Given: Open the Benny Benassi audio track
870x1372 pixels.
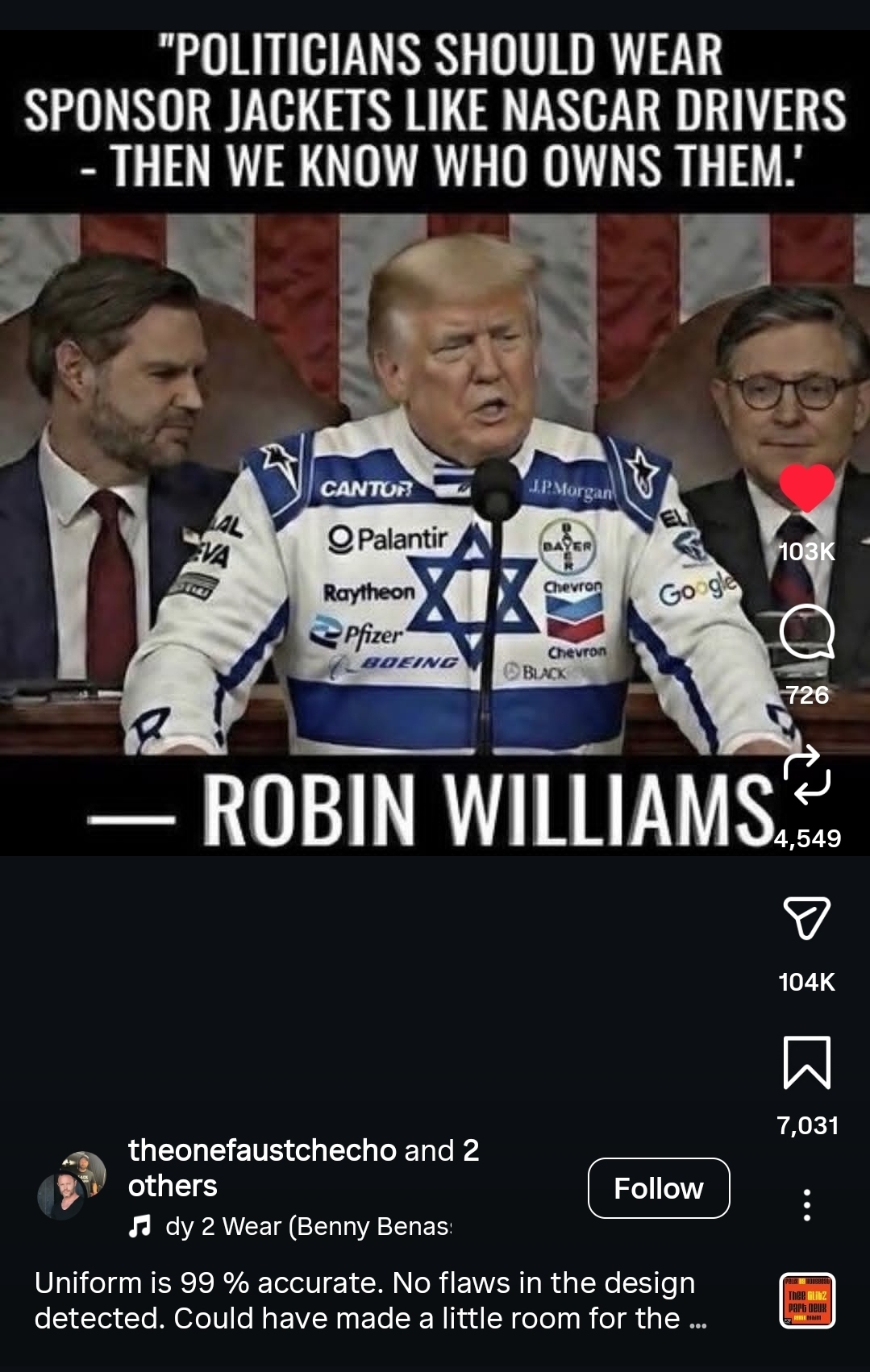Looking at the screenshot, I should 306,1226.
